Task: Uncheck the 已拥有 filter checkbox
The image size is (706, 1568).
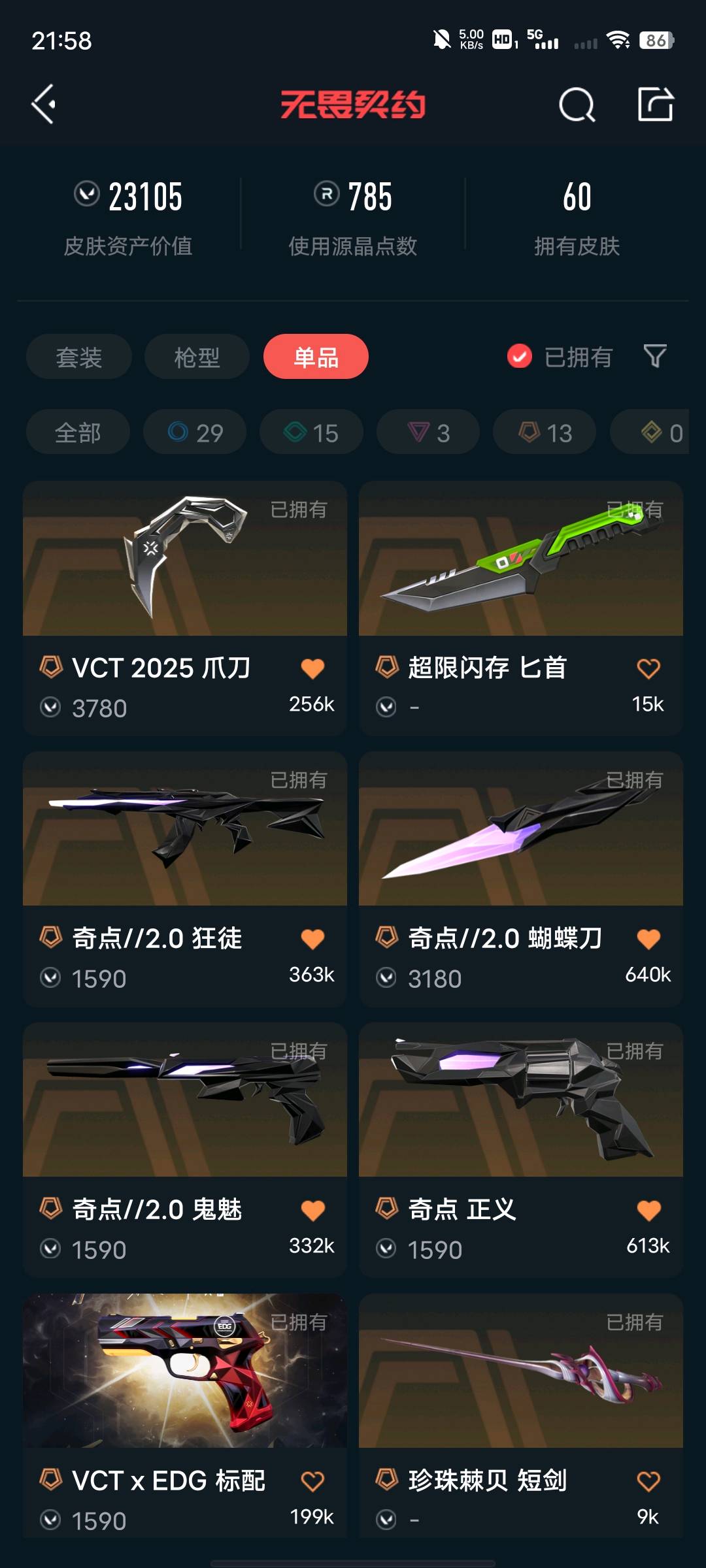Action: (x=520, y=357)
